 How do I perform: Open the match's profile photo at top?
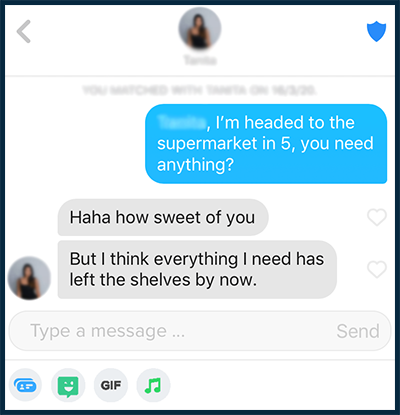click(200, 28)
